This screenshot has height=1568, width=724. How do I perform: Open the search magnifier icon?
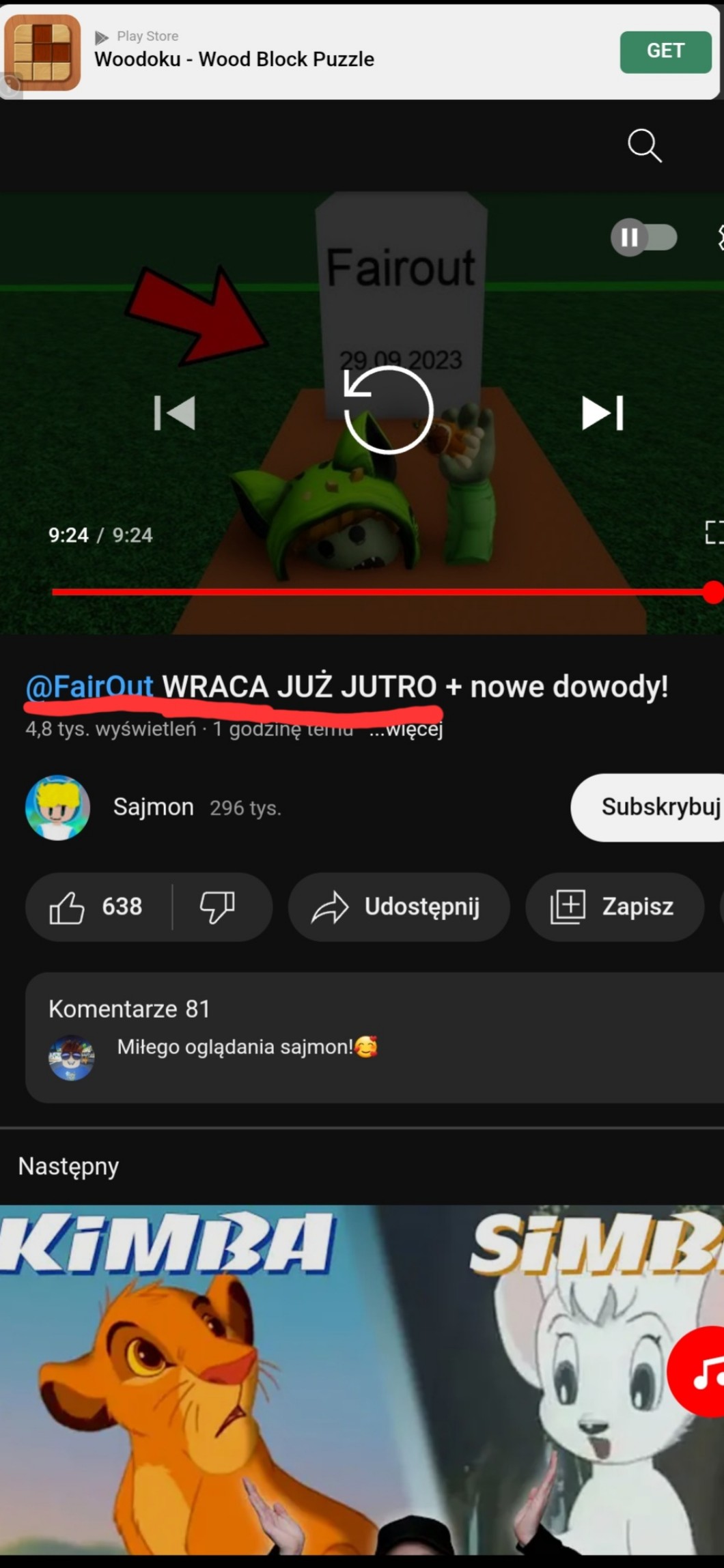[x=644, y=145]
